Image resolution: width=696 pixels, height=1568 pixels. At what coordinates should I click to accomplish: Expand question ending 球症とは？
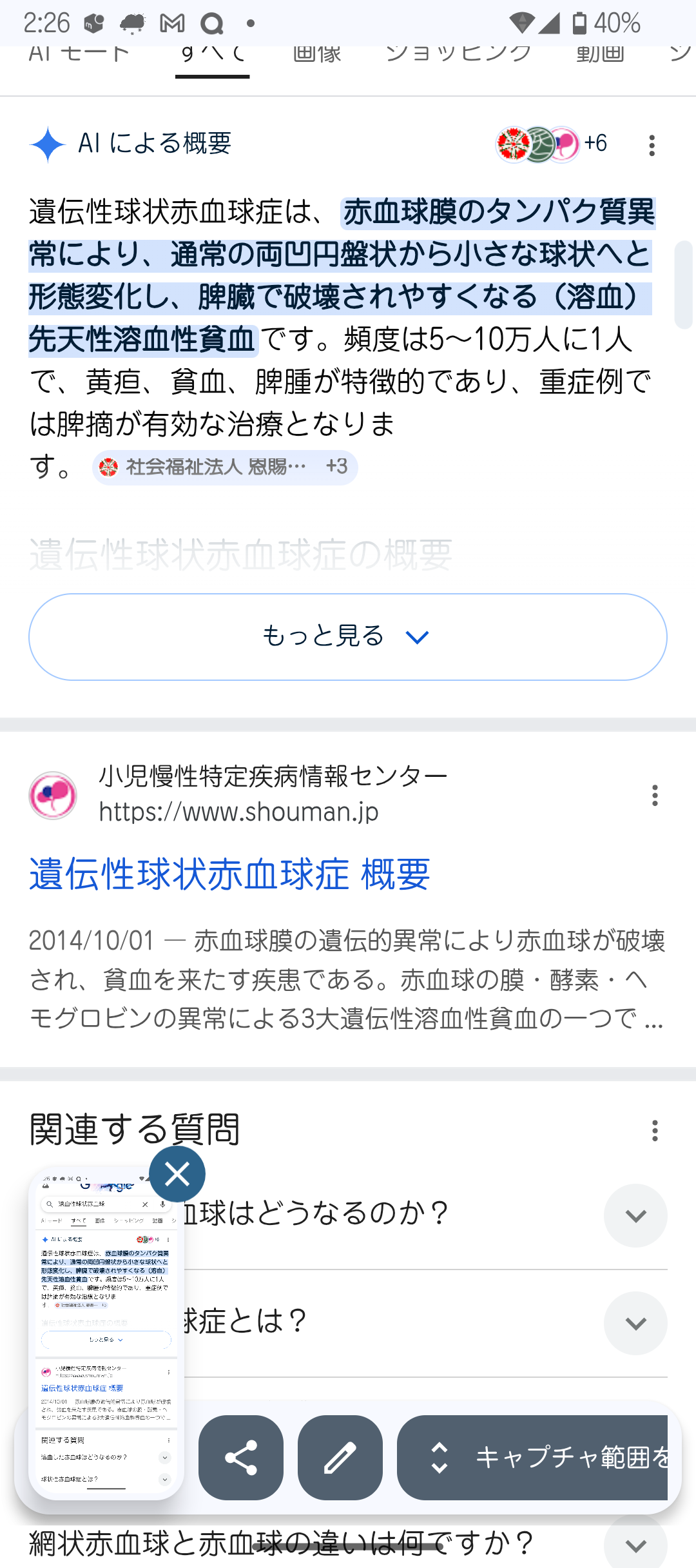(635, 1324)
